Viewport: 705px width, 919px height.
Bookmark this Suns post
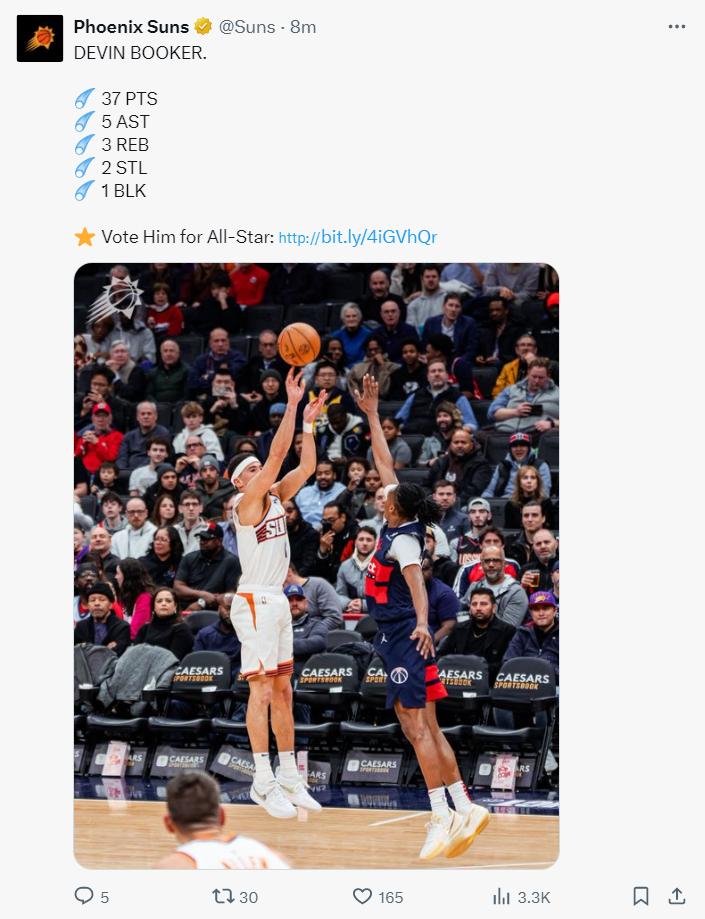tap(641, 896)
